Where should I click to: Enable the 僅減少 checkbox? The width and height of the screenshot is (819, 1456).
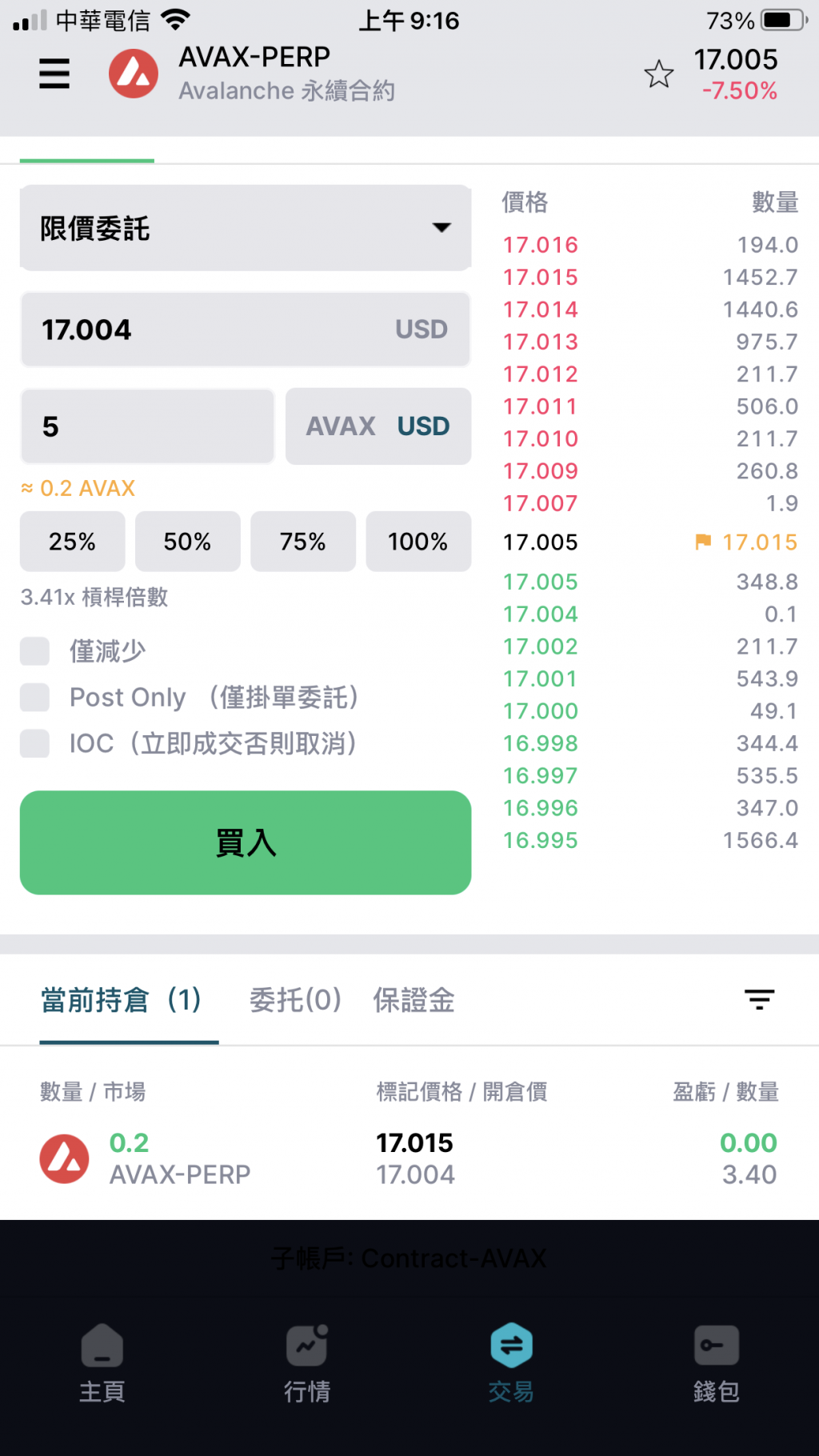click(35, 651)
